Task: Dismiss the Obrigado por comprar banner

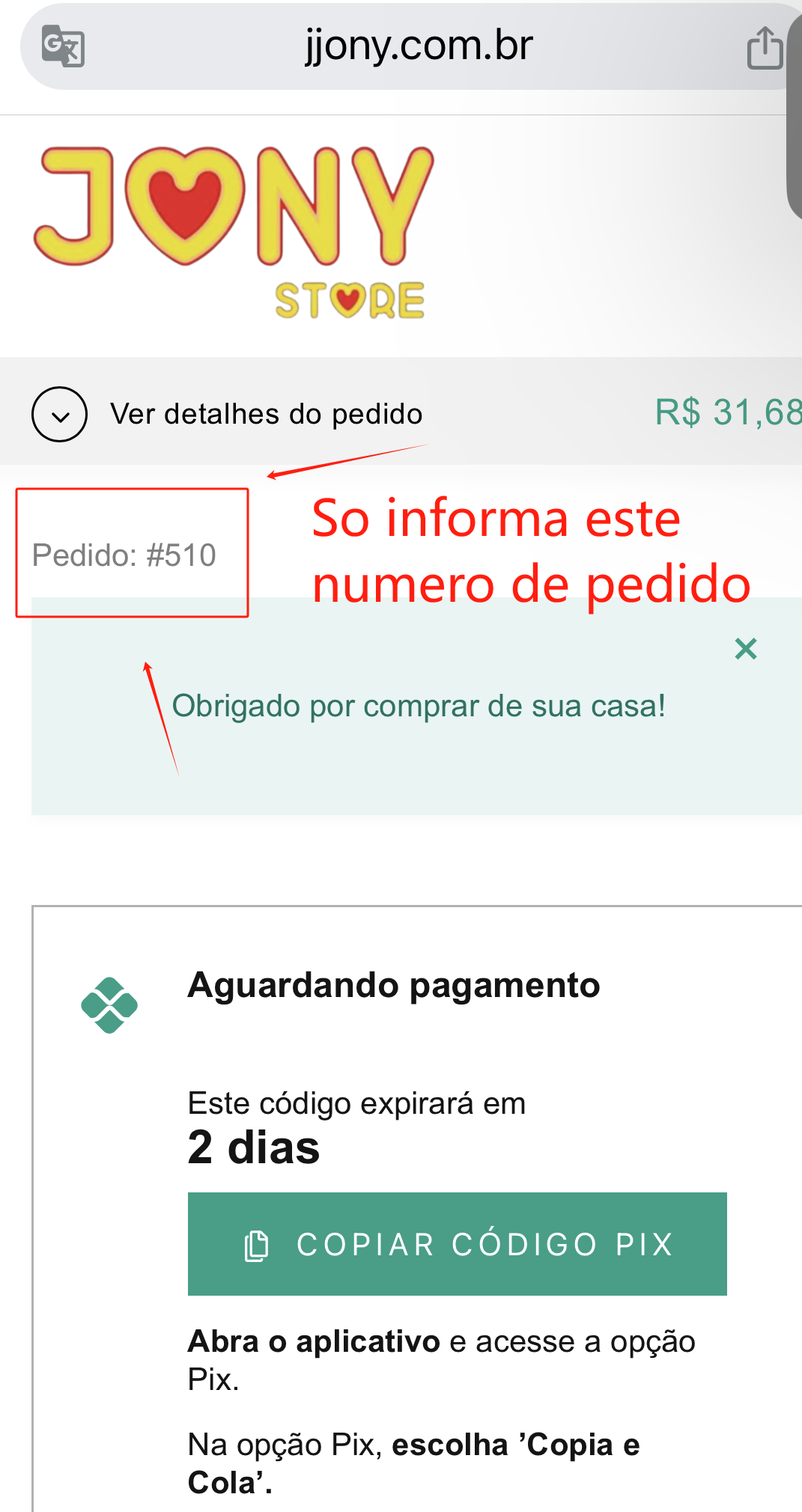Action: coord(746,648)
